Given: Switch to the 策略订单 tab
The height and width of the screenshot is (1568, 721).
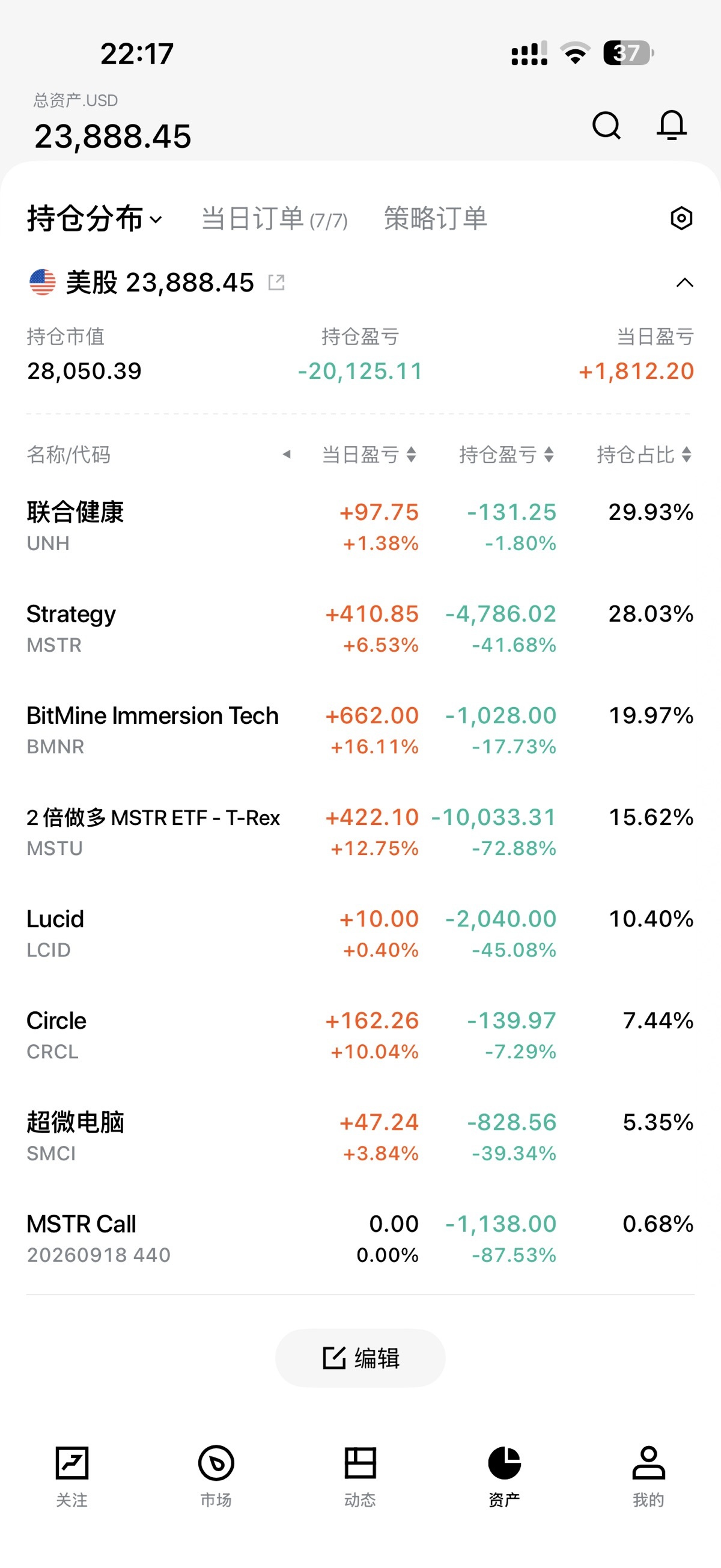Looking at the screenshot, I should click(x=436, y=218).
